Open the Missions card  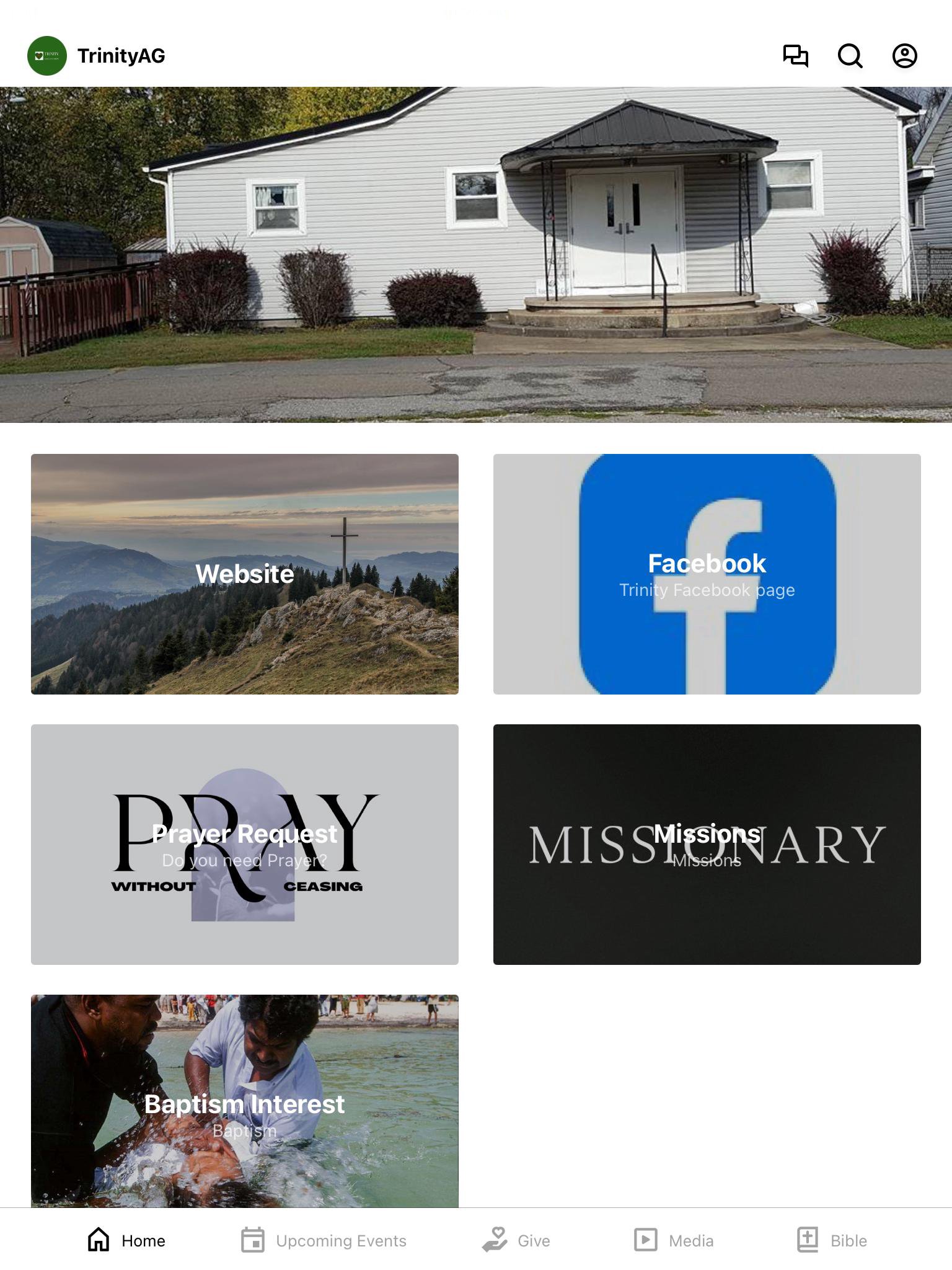click(x=707, y=844)
